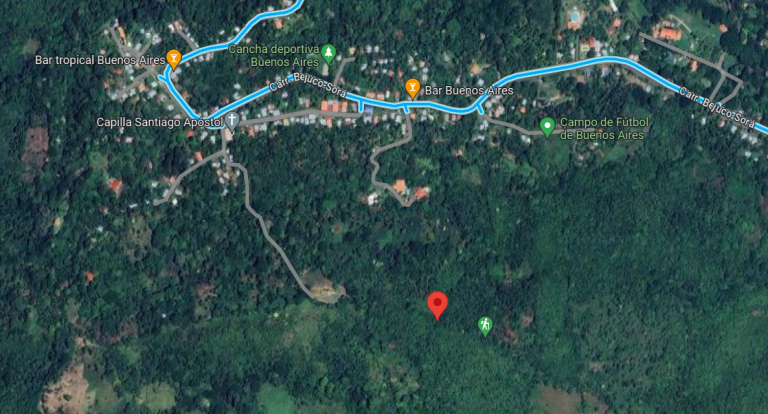Image resolution: width=768 pixels, height=414 pixels.
Task: Open Capilla Santiago Apóstol church marker
Action: pos(231,121)
